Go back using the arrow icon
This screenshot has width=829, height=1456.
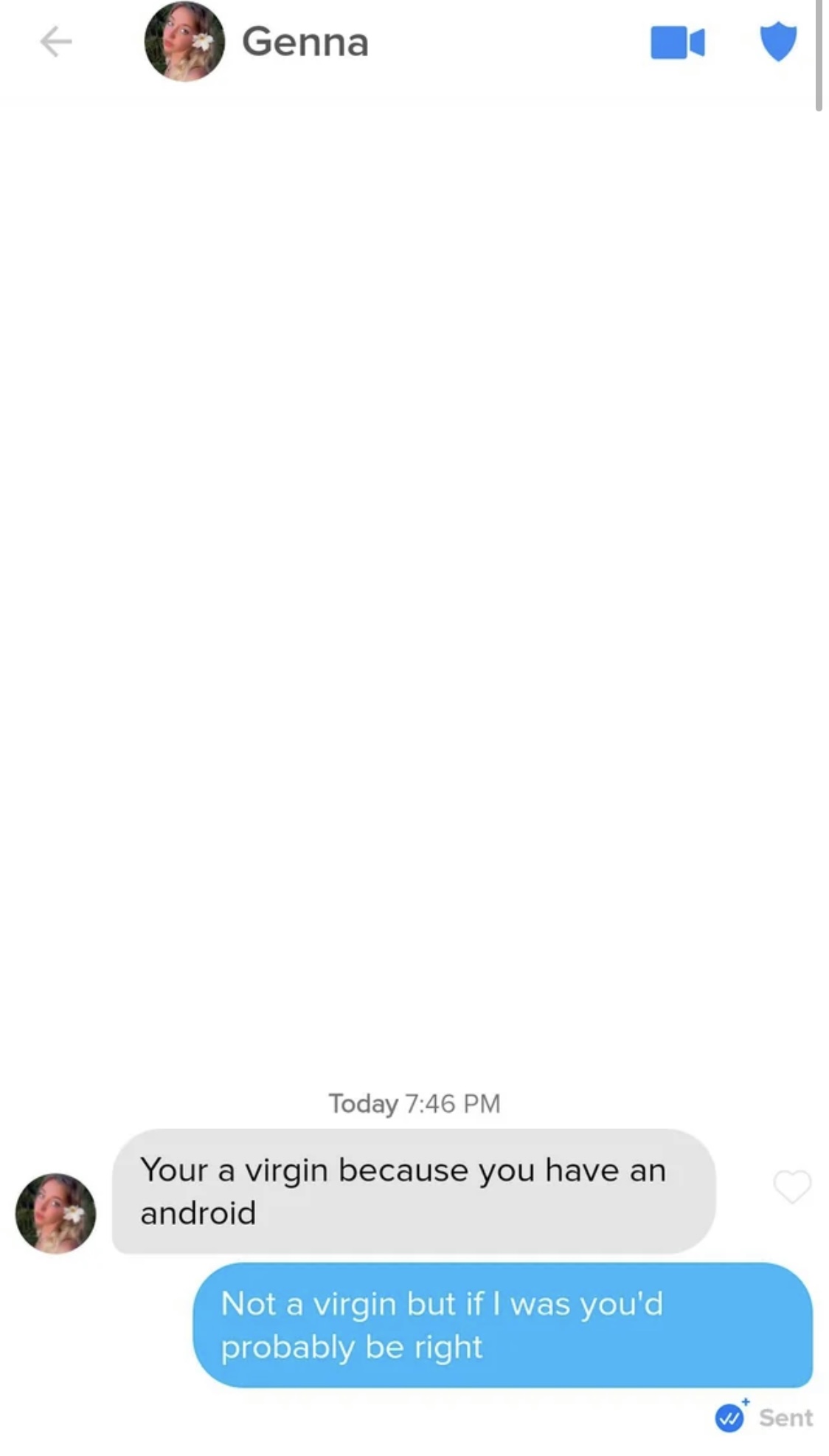[x=55, y=41]
